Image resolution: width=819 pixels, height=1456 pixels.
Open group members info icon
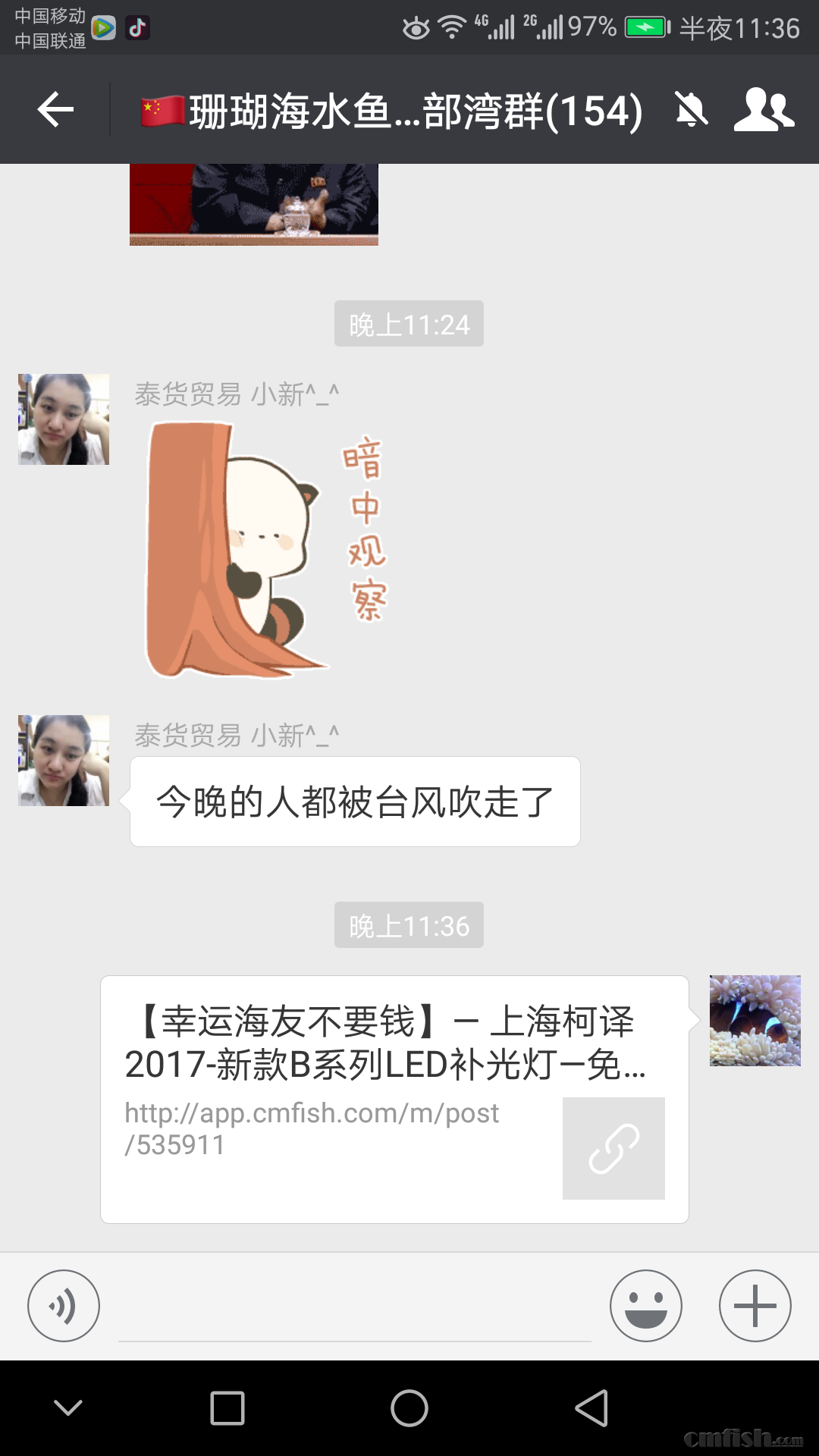pyautogui.click(x=764, y=110)
